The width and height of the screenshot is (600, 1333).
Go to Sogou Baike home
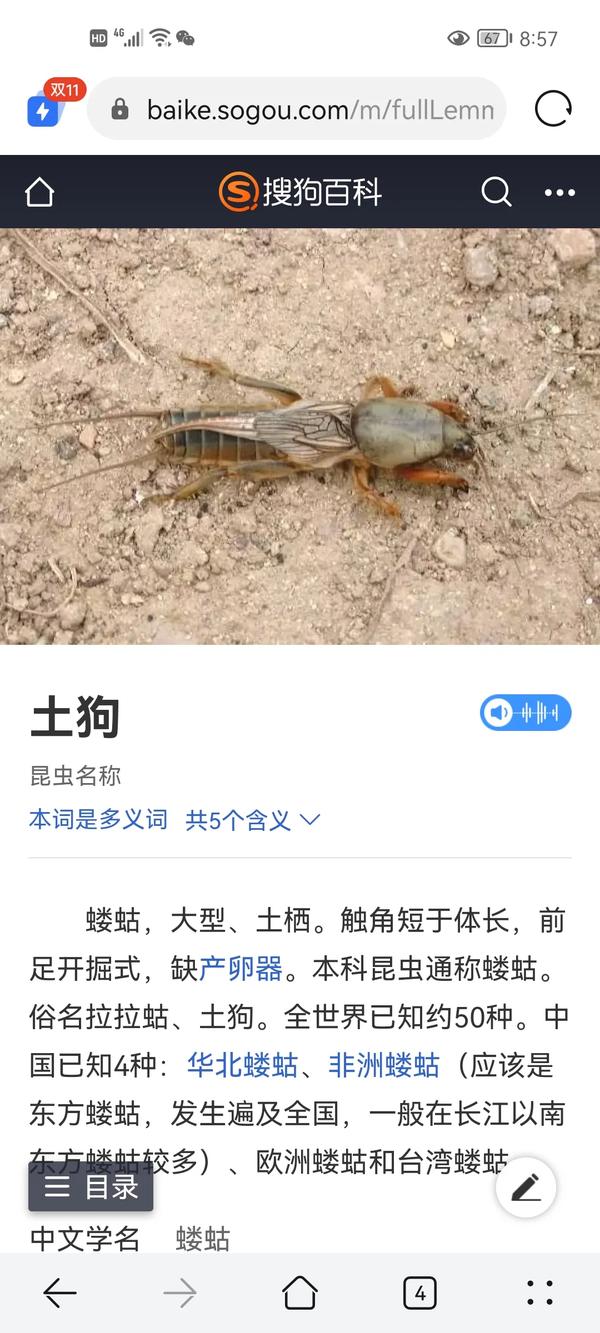(x=39, y=192)
